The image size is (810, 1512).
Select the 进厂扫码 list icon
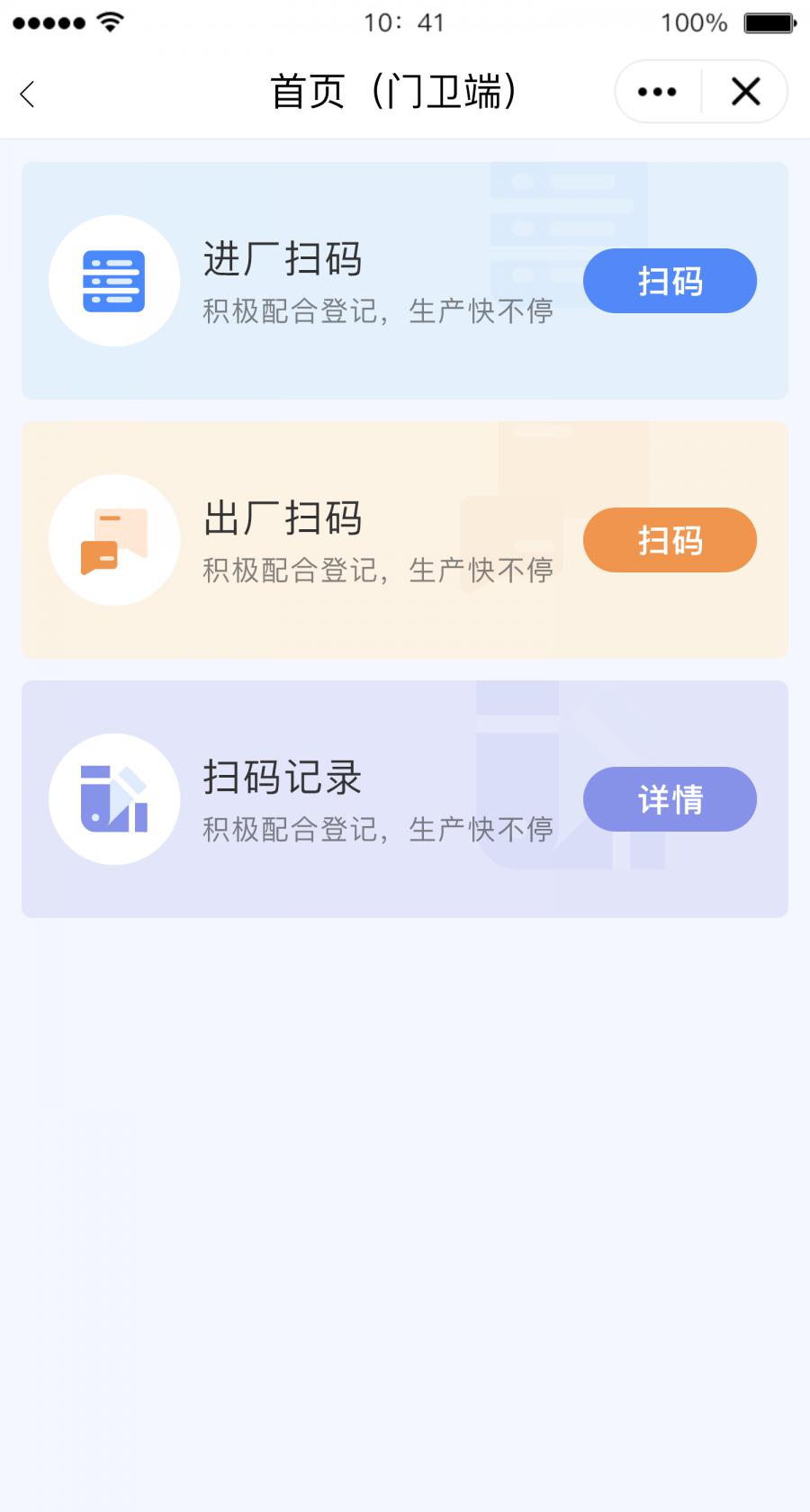113,281
